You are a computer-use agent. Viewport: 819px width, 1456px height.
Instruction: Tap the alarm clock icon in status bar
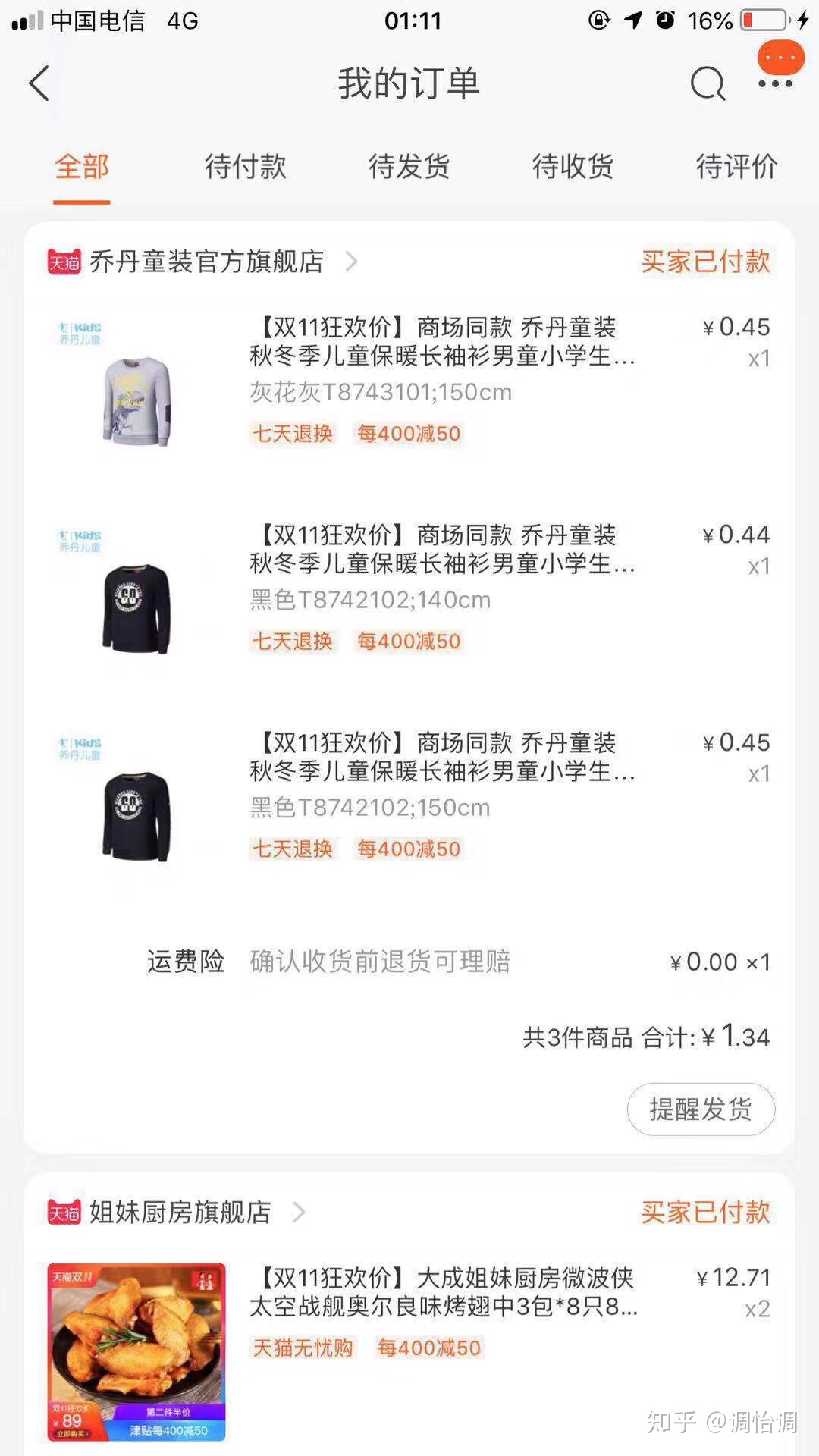pyautogui.click(x=664, y=18)
